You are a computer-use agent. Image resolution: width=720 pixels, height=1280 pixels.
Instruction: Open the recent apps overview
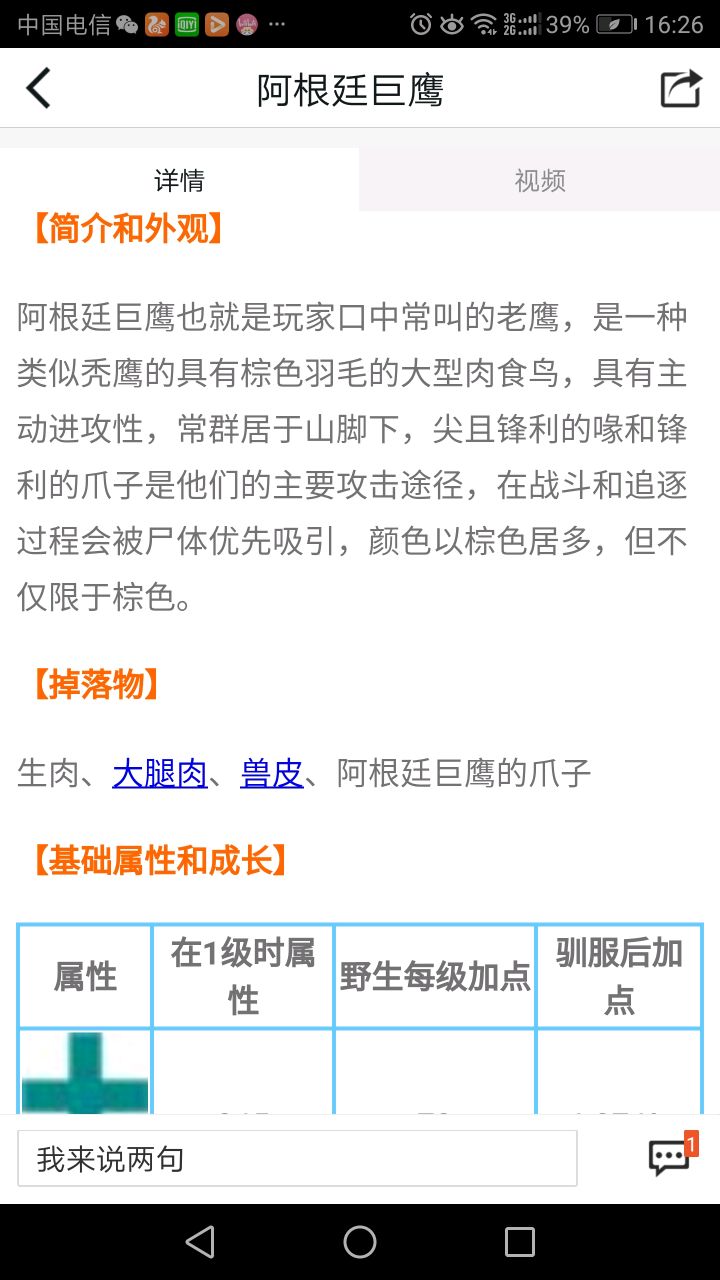520,1242
